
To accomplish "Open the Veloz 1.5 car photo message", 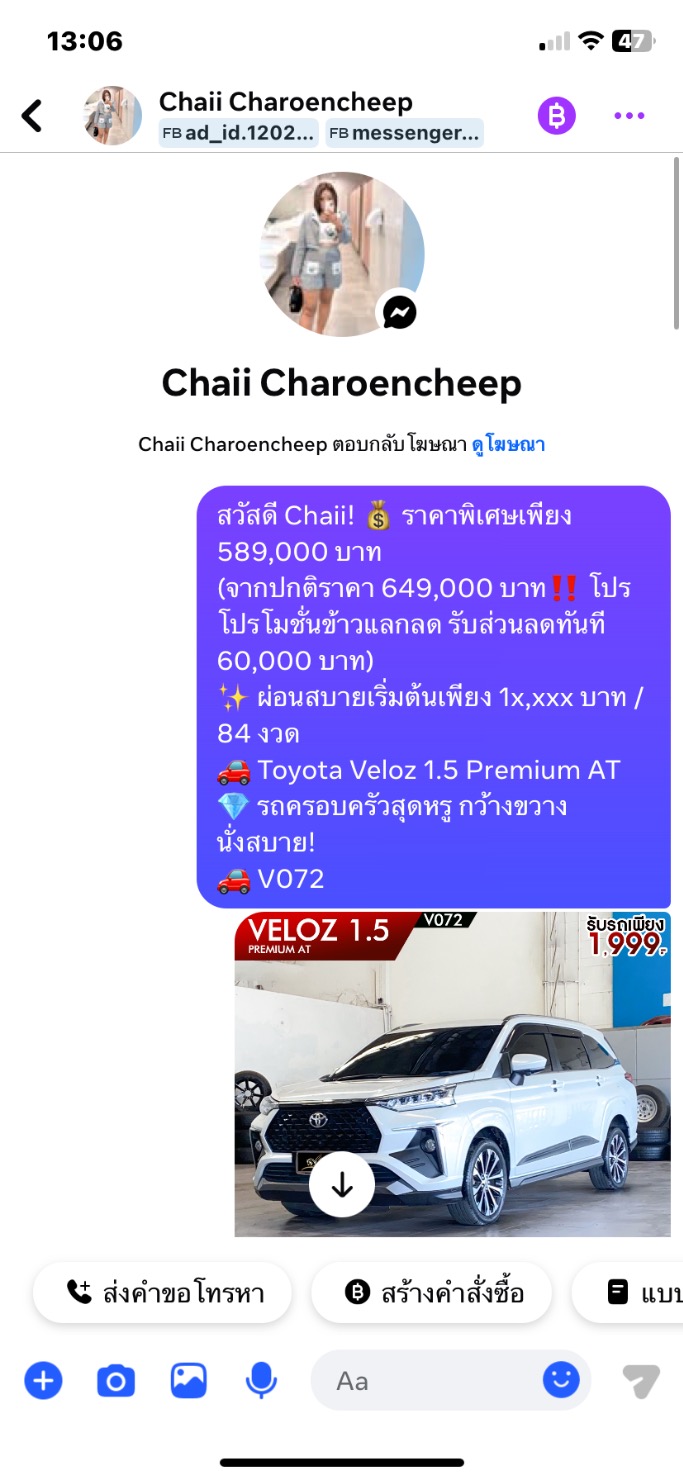I will click(x=452, y=1074).
